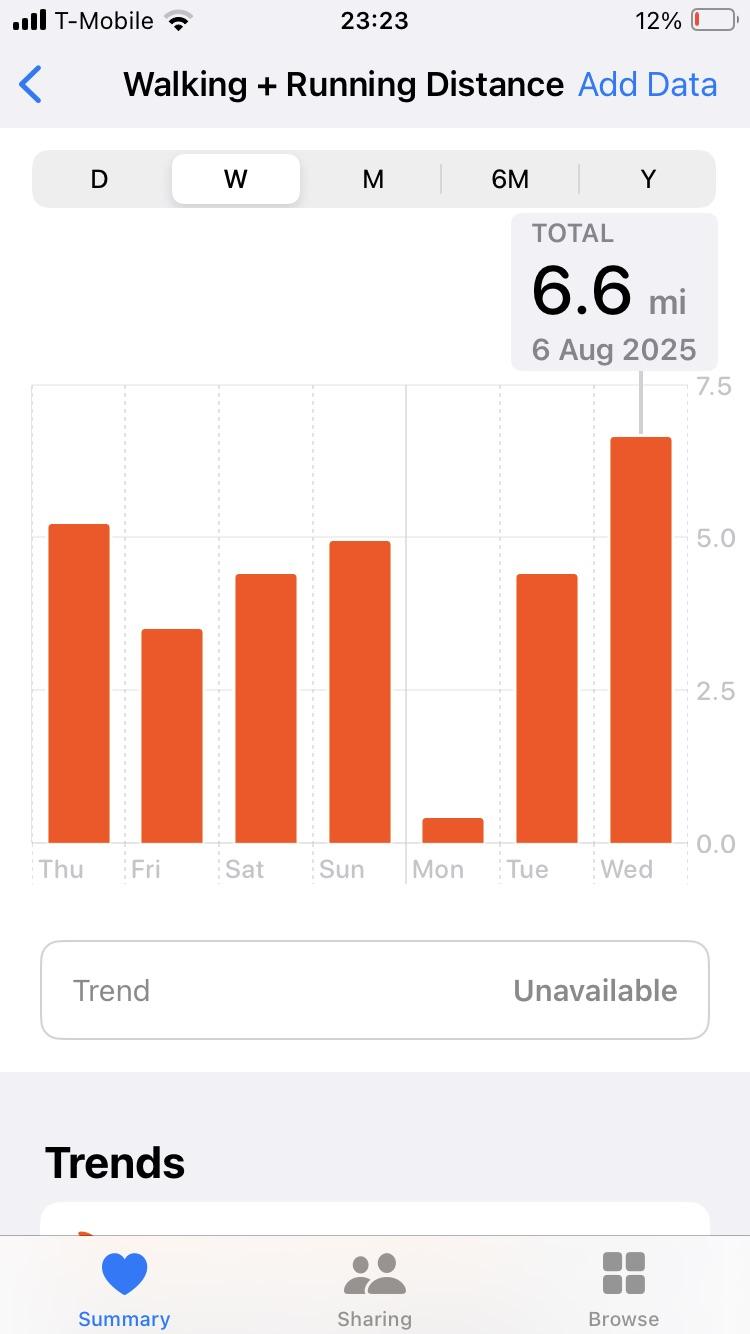Tap Add Data link
This screenshot has height=1334, width=750.
(647, 85)
